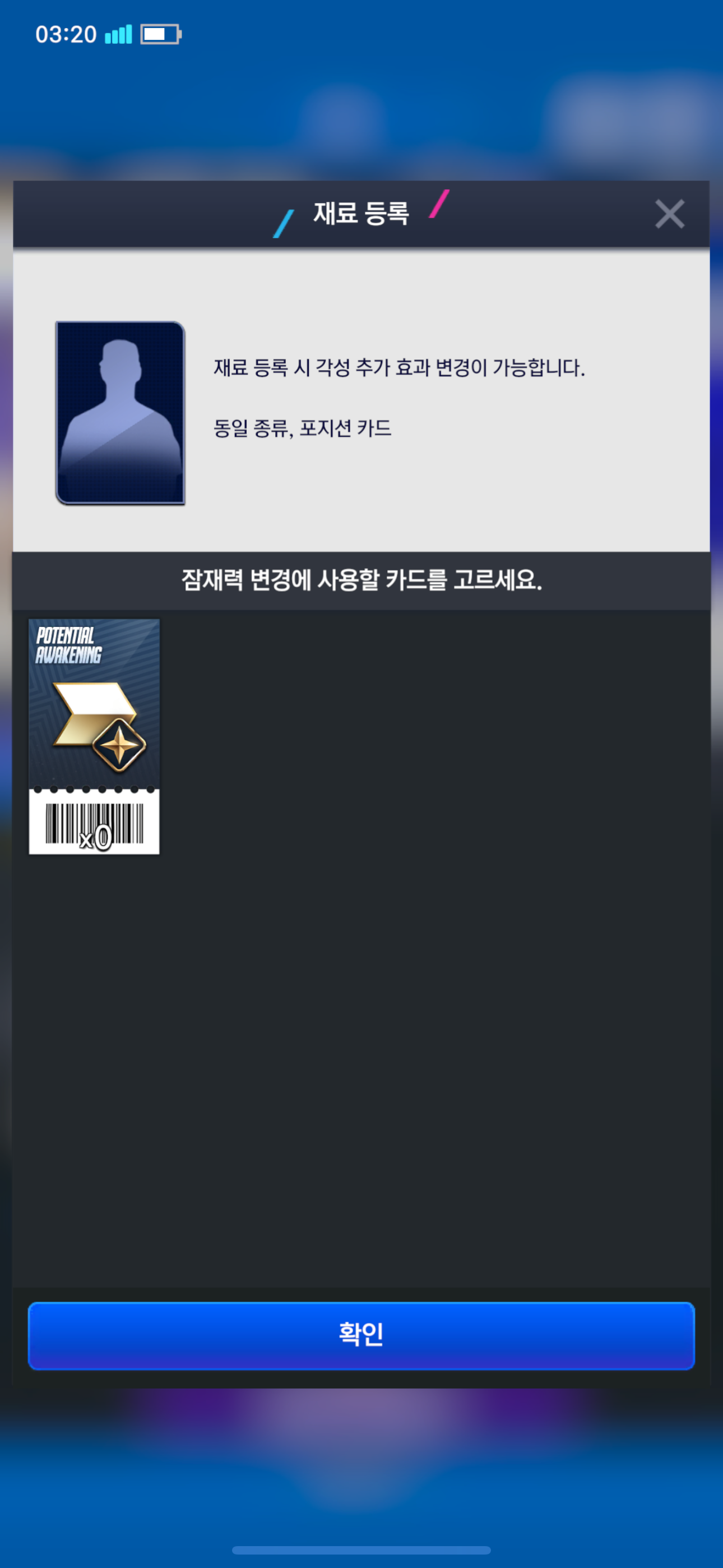Close the 재료 등록 dialog
The width and height of the screenshot is (723, 1568).
[669, 214]
